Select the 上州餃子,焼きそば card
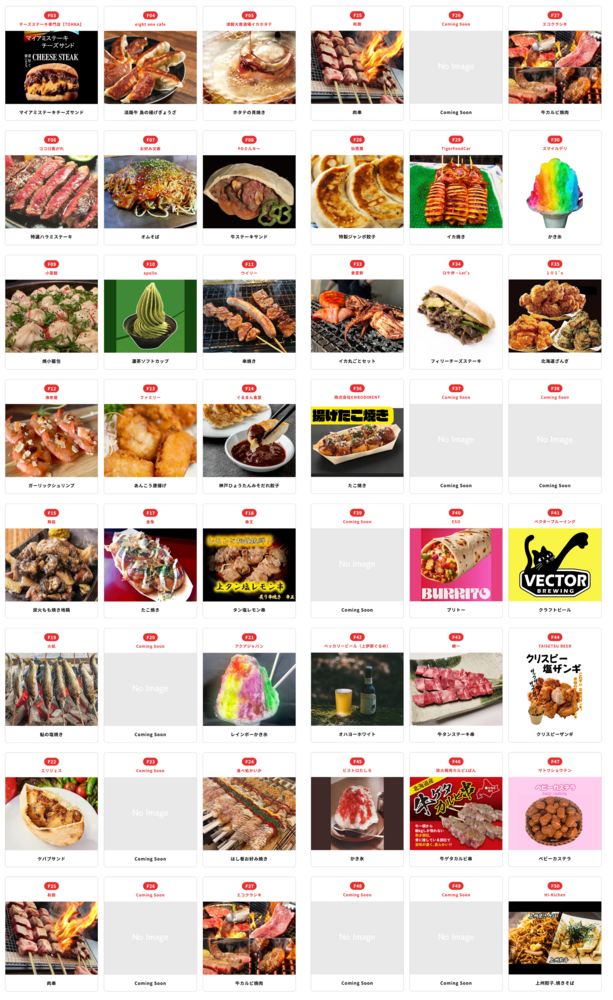This screenshot has width=613, height=1000. [x=555, y=937]
